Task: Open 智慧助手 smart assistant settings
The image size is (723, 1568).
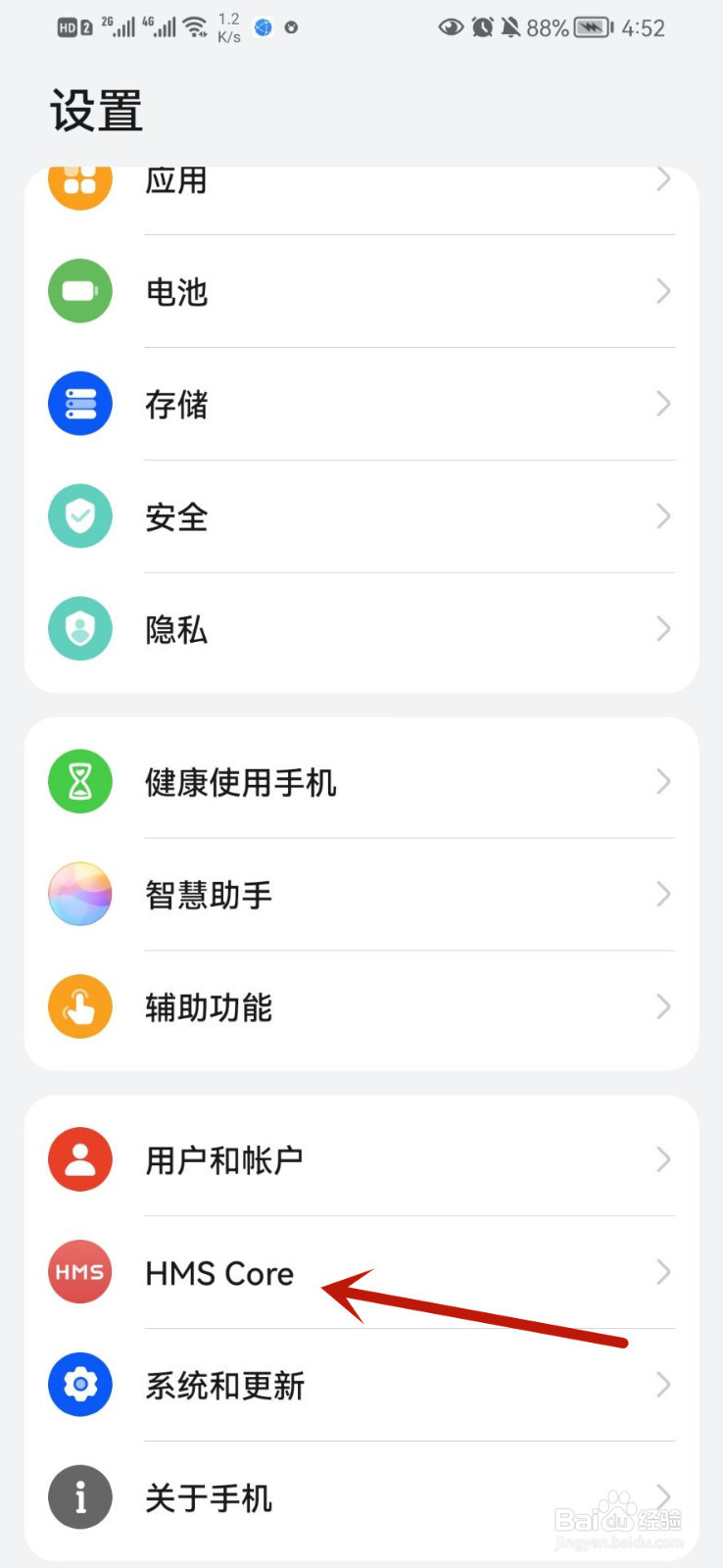Action: (208, 896)
